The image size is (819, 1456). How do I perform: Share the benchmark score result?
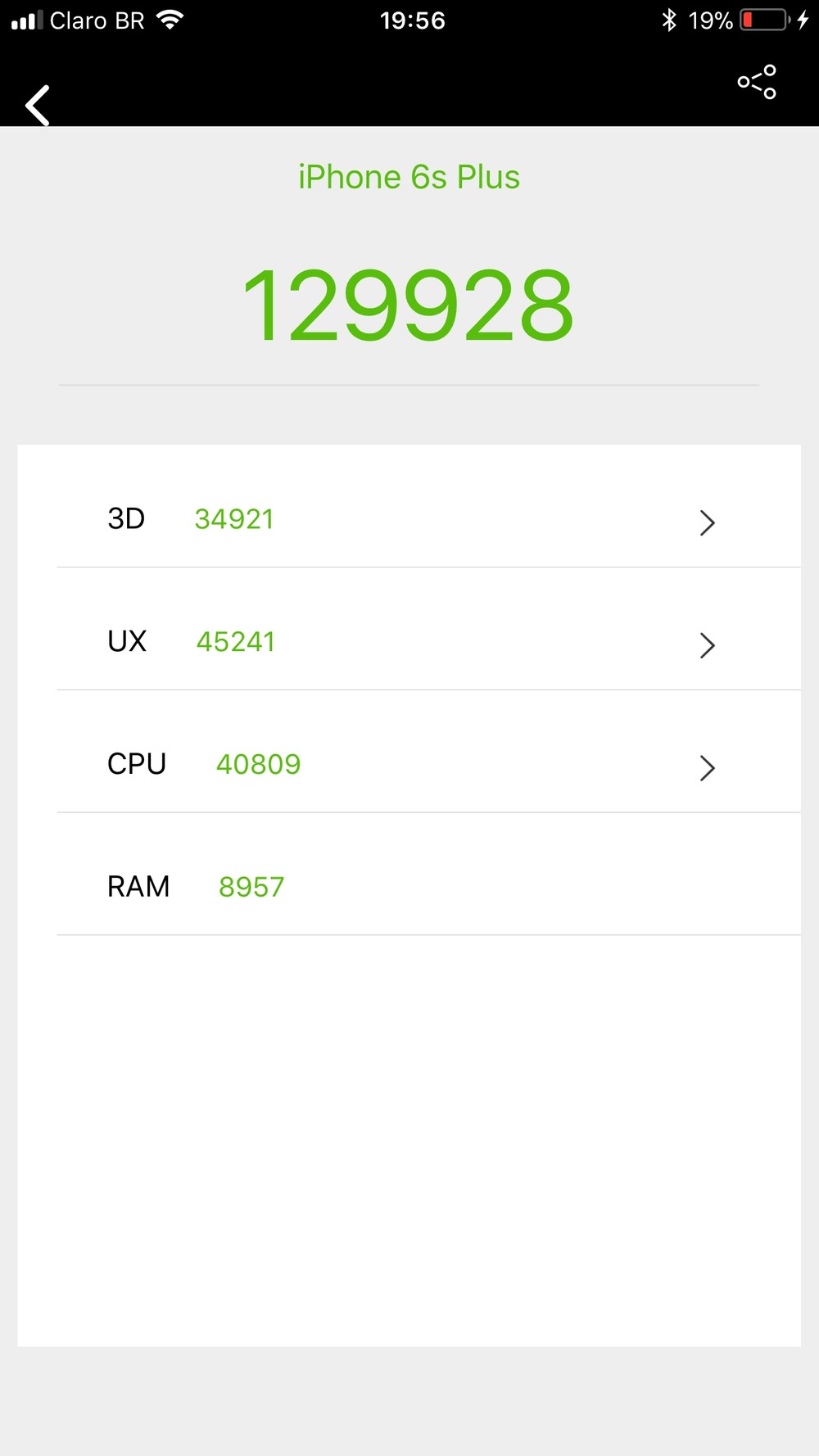(757, 82)
